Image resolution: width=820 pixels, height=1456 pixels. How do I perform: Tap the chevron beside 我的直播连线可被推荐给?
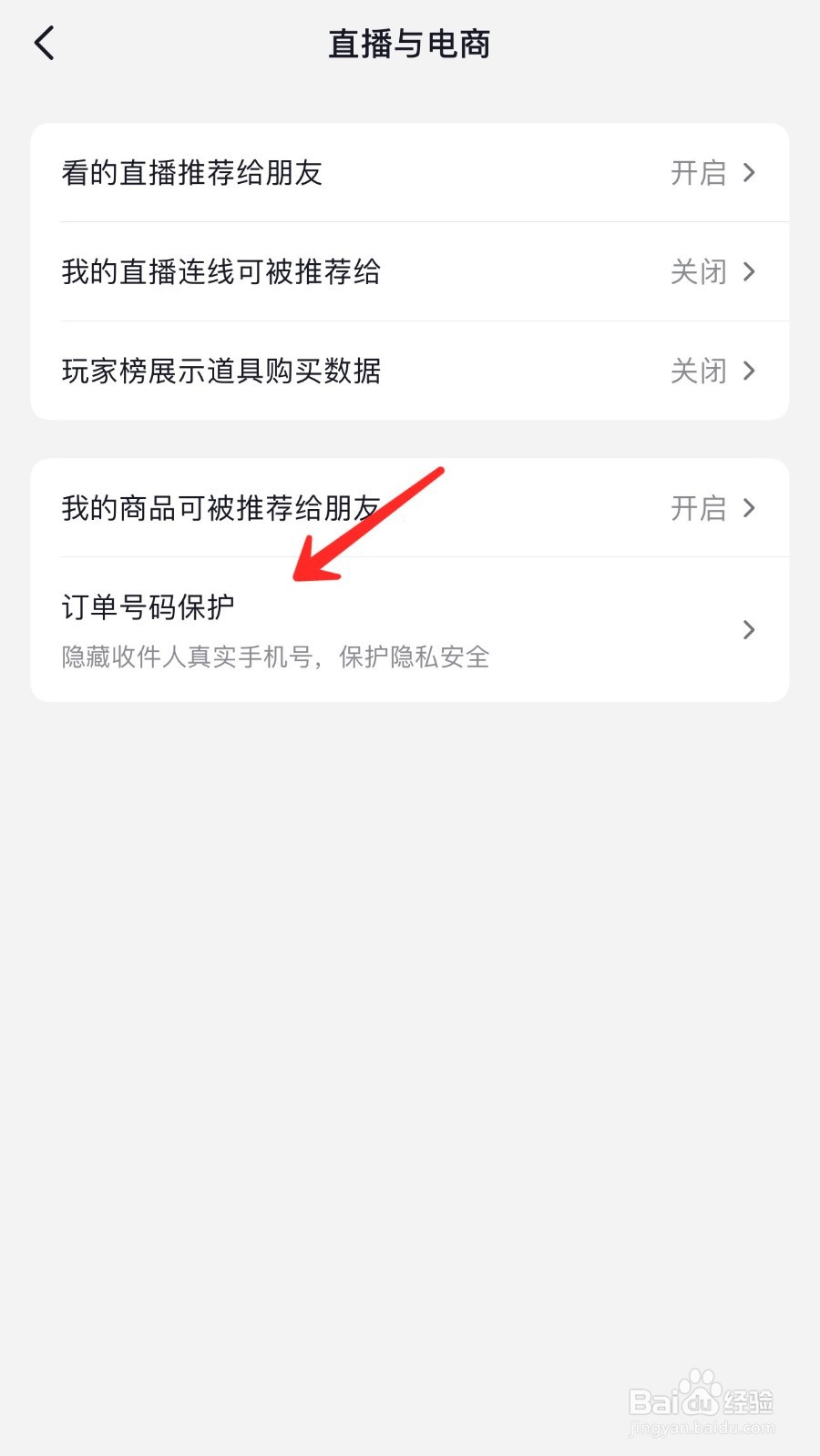[749, 272]
